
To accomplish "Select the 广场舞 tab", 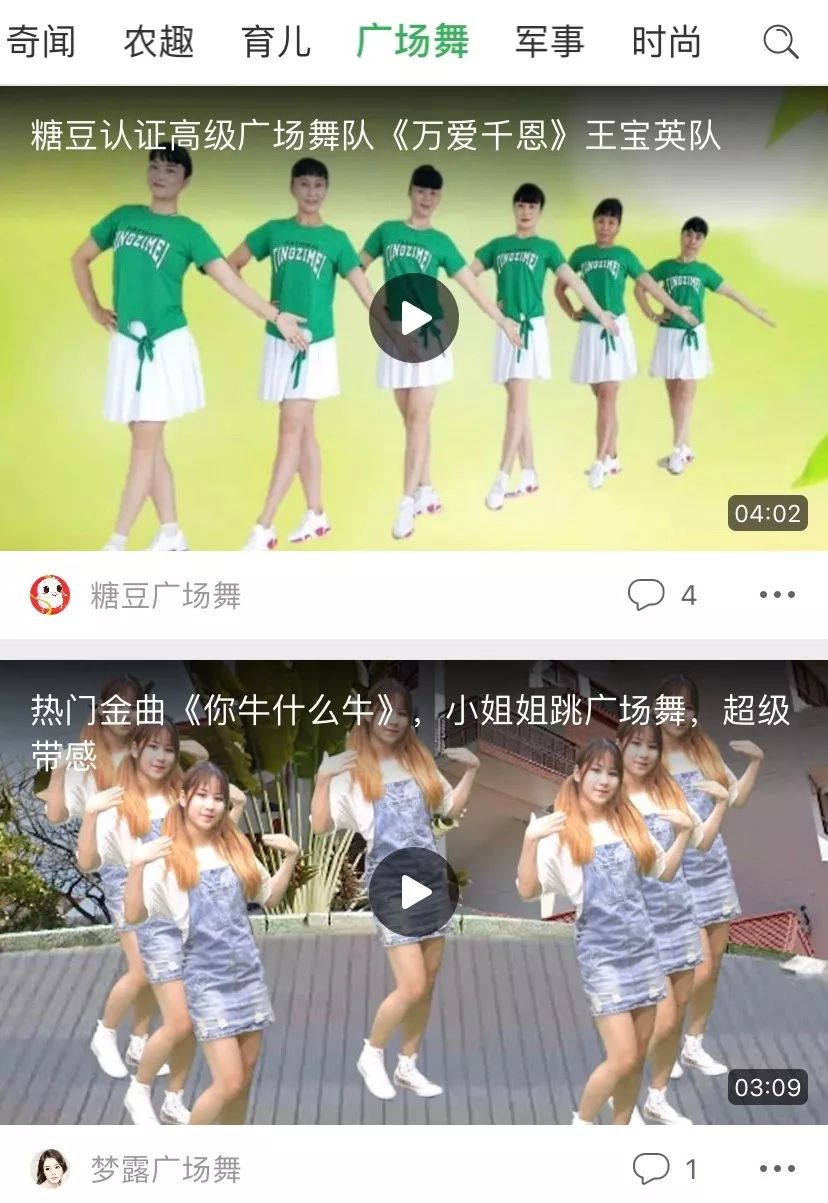I will coord(412,42).
